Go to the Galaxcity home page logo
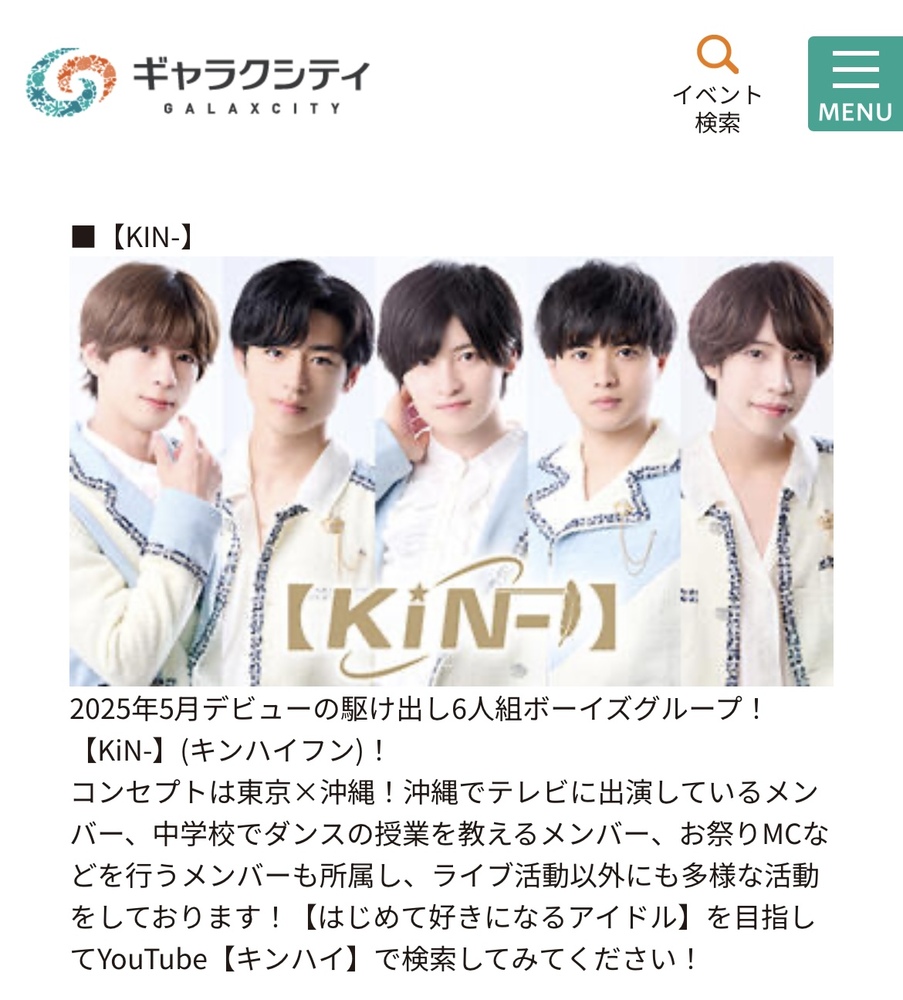 (198, 83)
